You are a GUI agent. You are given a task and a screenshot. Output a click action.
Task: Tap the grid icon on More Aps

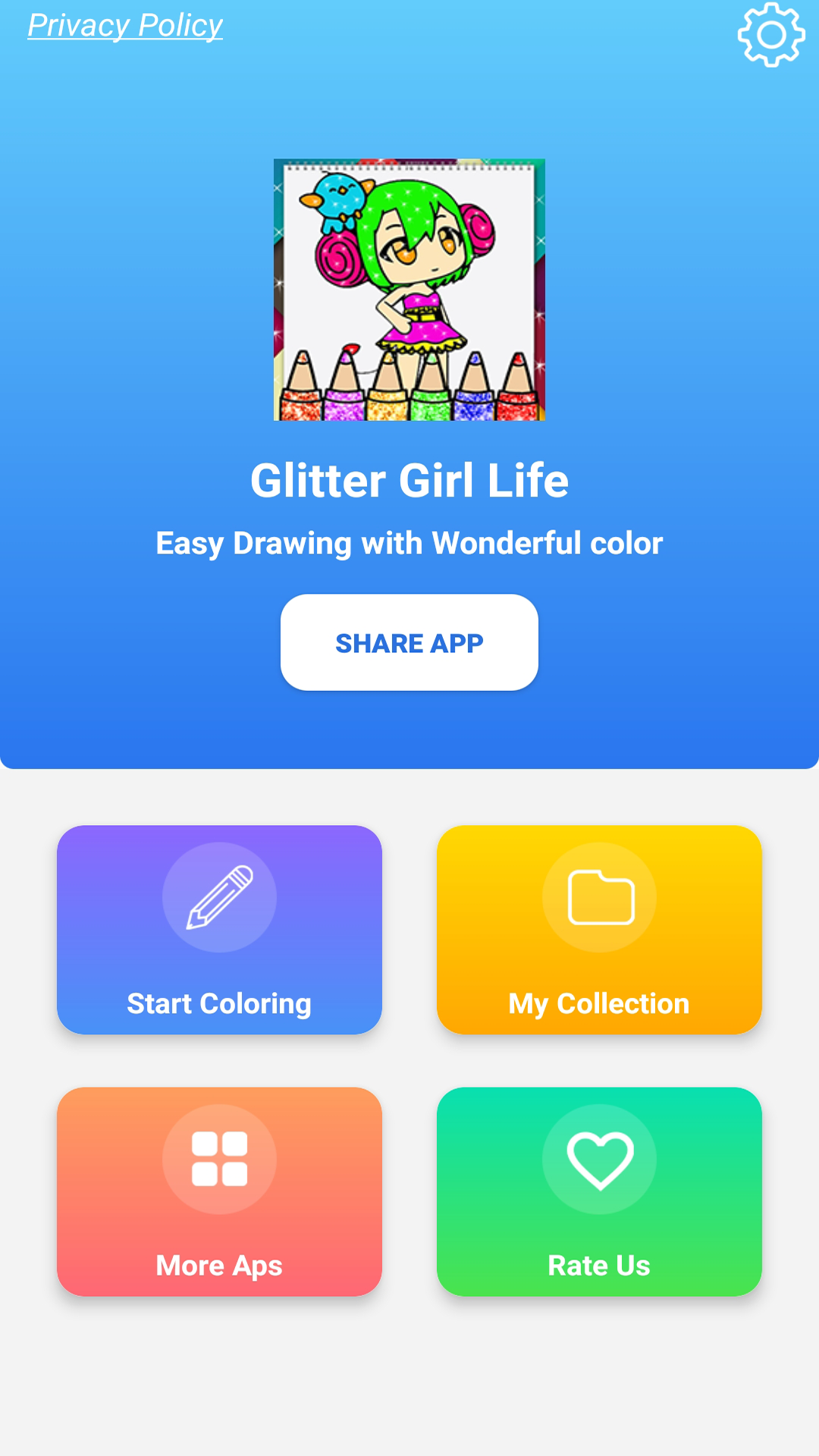(219, 1159)
